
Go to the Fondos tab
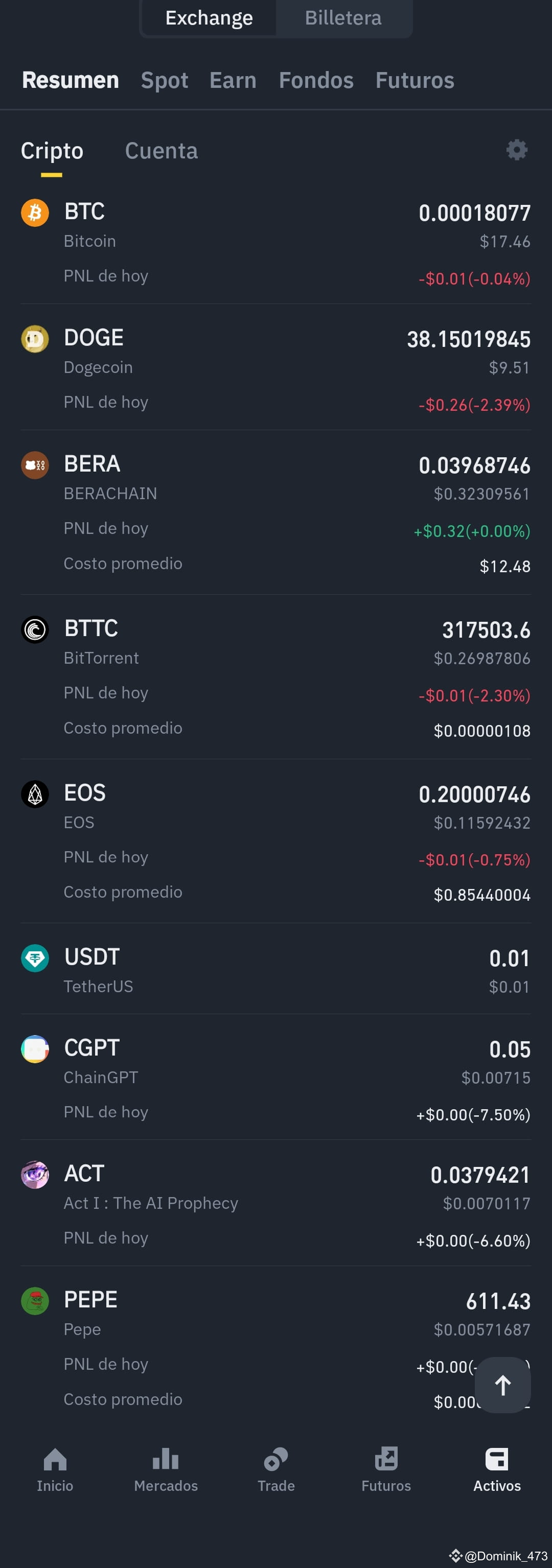pyautogui.click(x=316, y=80)
